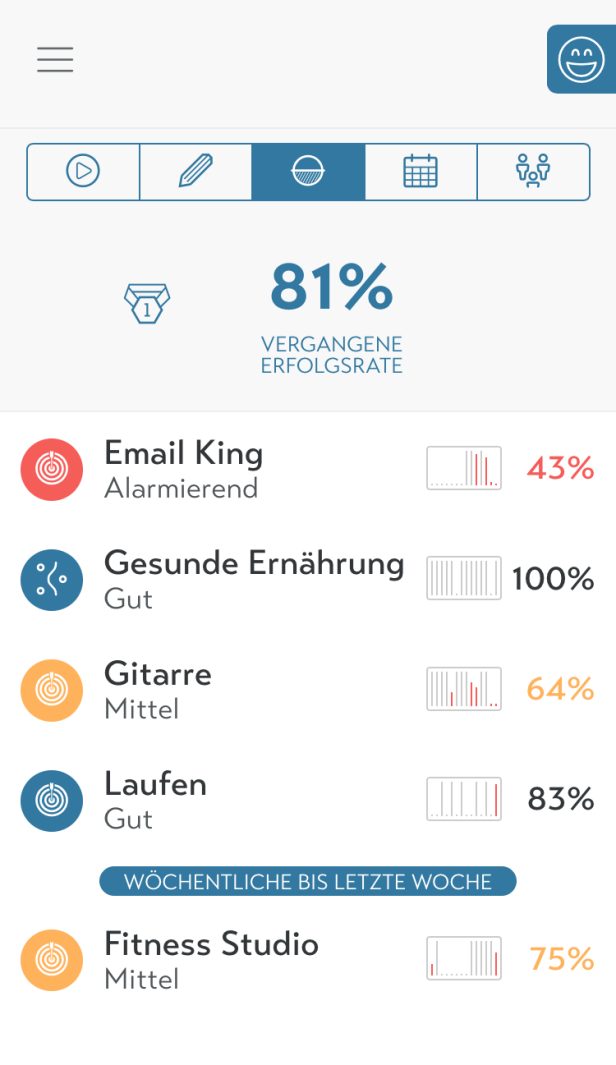View the Gitarre habit details
Viewport: 616px width, 1065px height.
[x=308, y=689]
